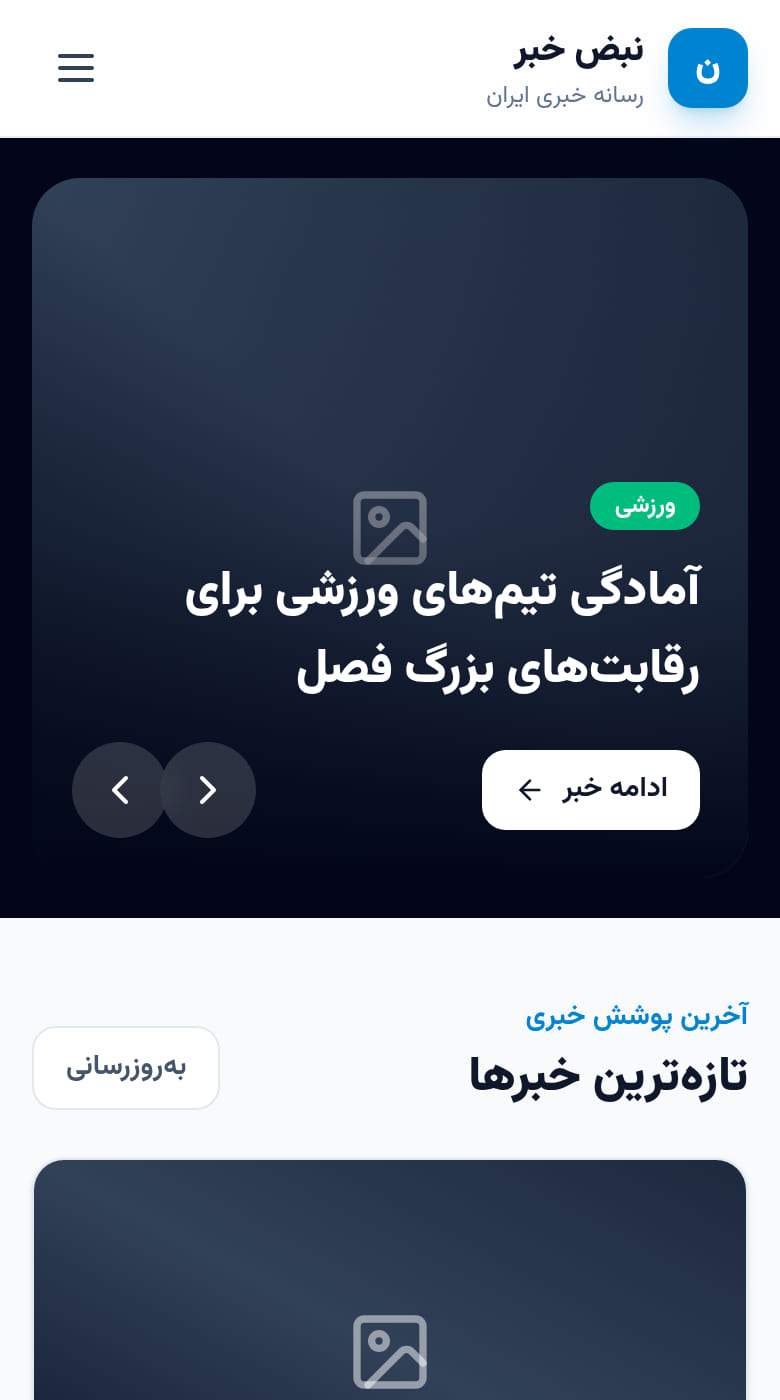Select the ورزشی category chip

point(645,506)
